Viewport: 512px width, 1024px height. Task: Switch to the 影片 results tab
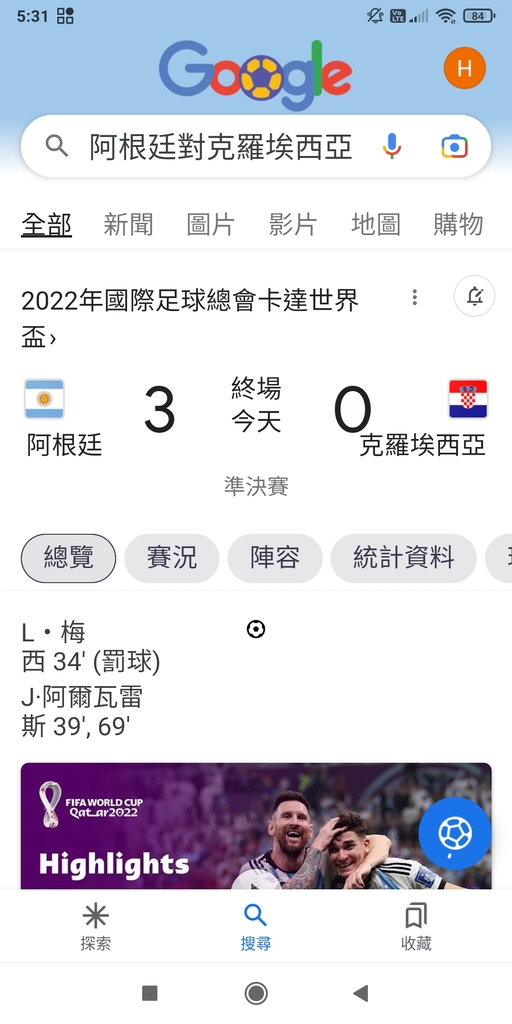[293, 225]
